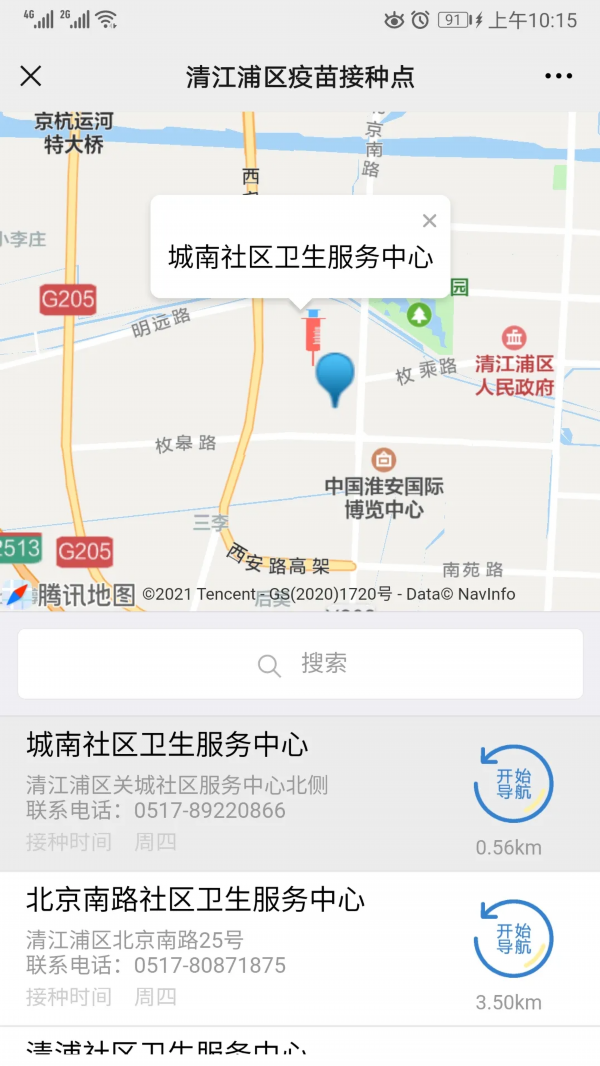Start navigation to 北京南路社区卫生服务中心
The image size is (600, 1066).
513,939
